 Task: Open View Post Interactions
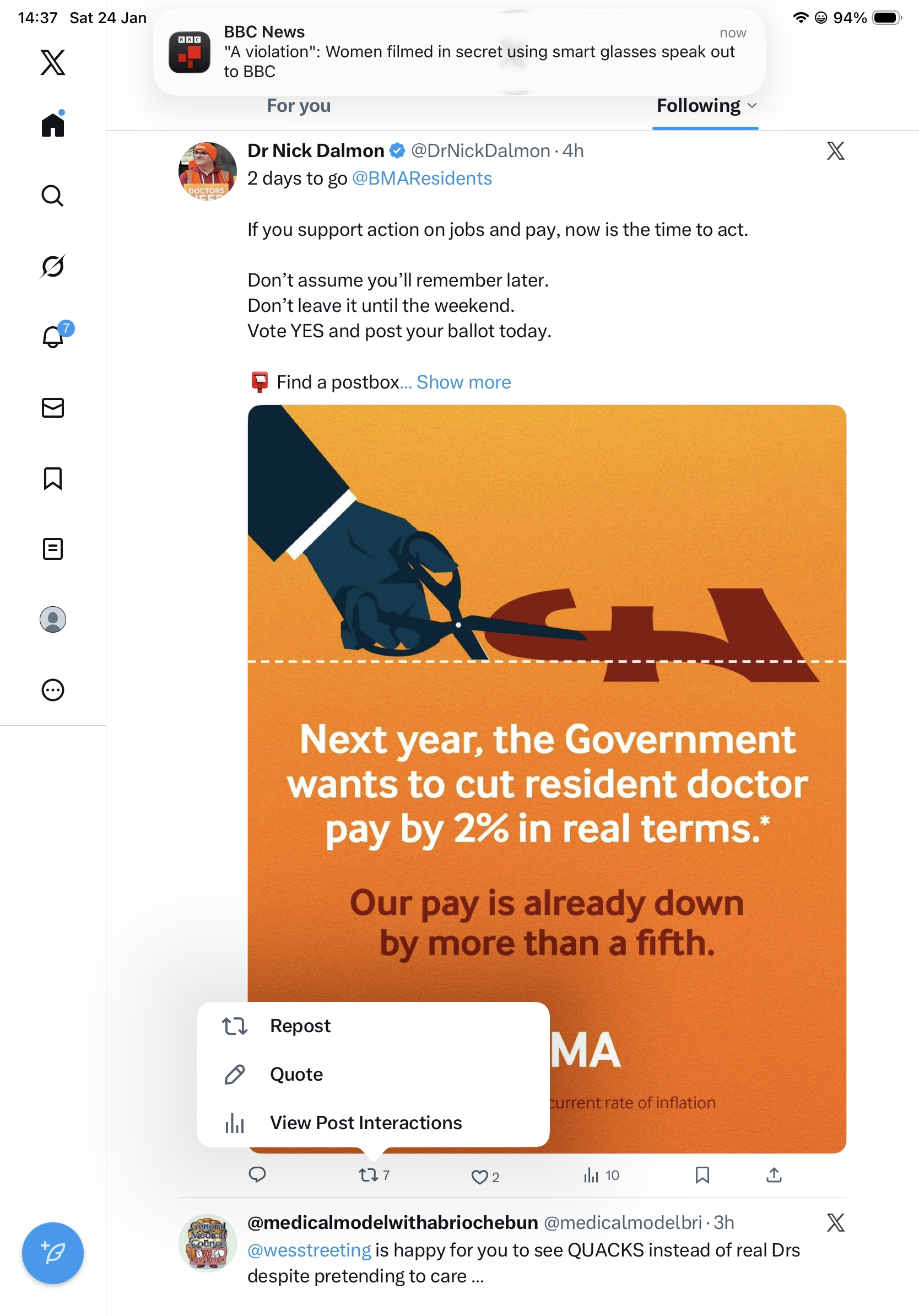(x=365, y=1123)
